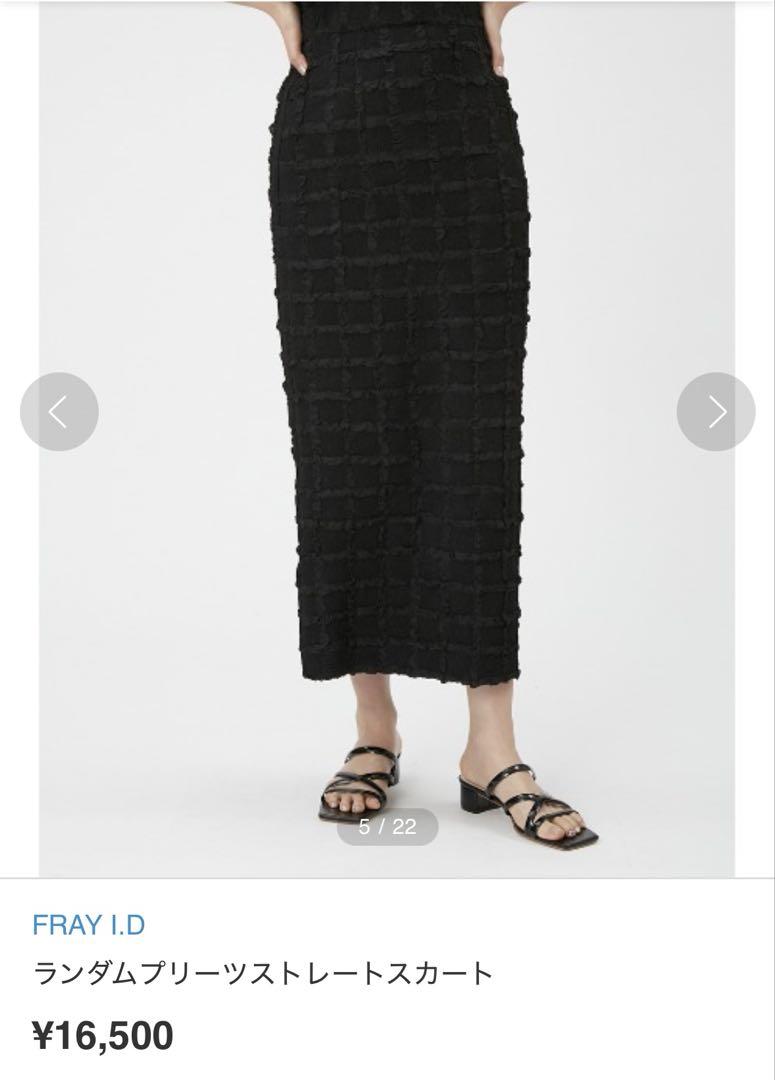
Task: Go to the next product image
Action: tap(715, 412)
